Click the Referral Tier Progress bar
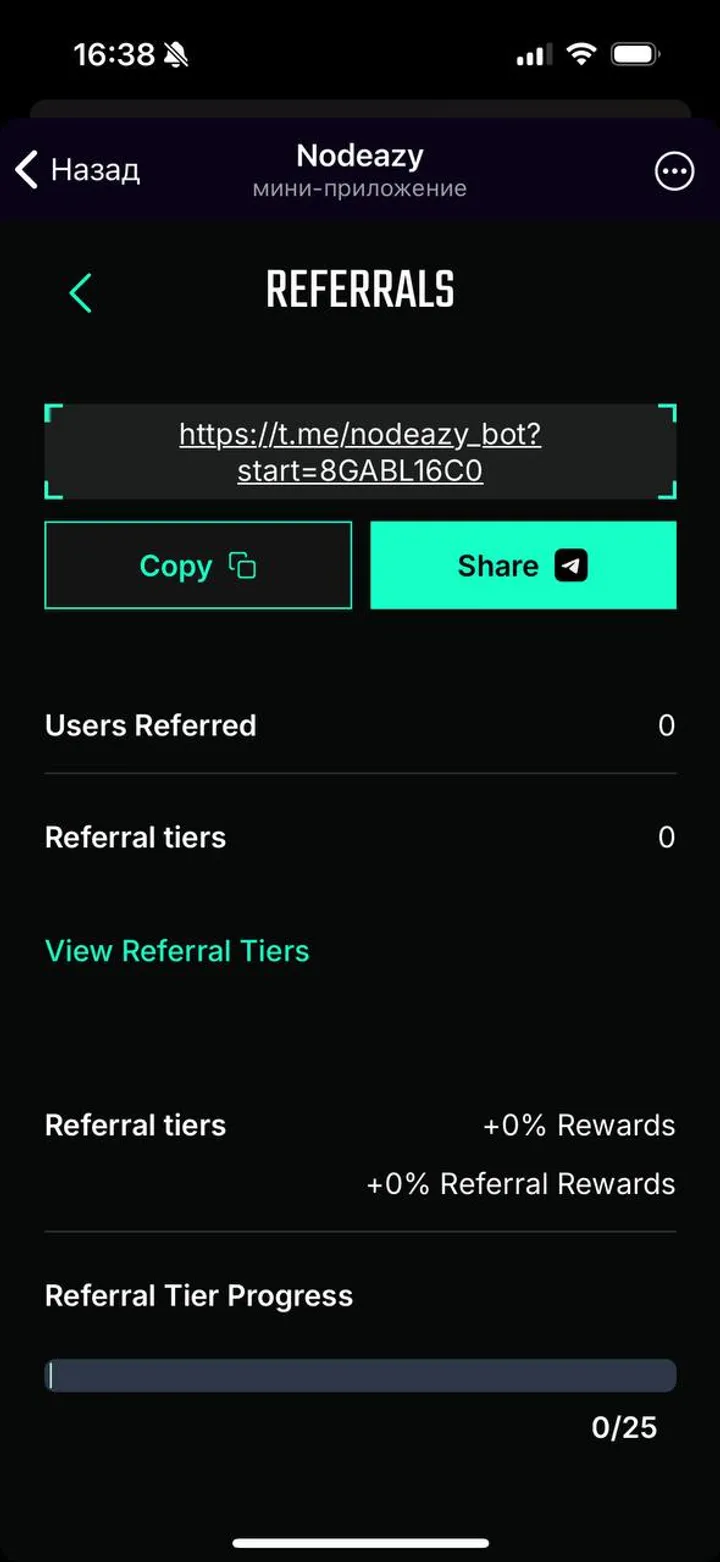 (x=360, y=1375)
